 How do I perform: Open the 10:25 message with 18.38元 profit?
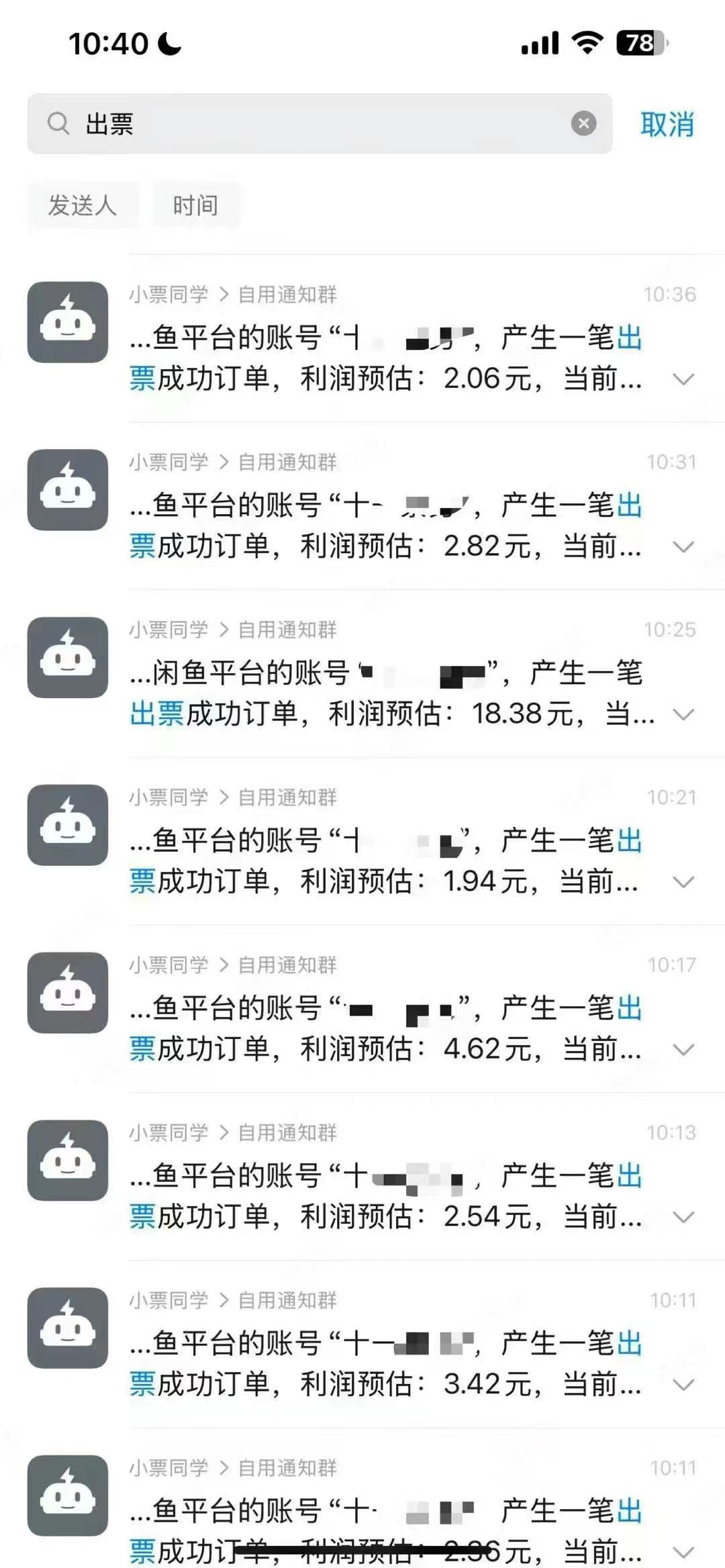(386, 693)
